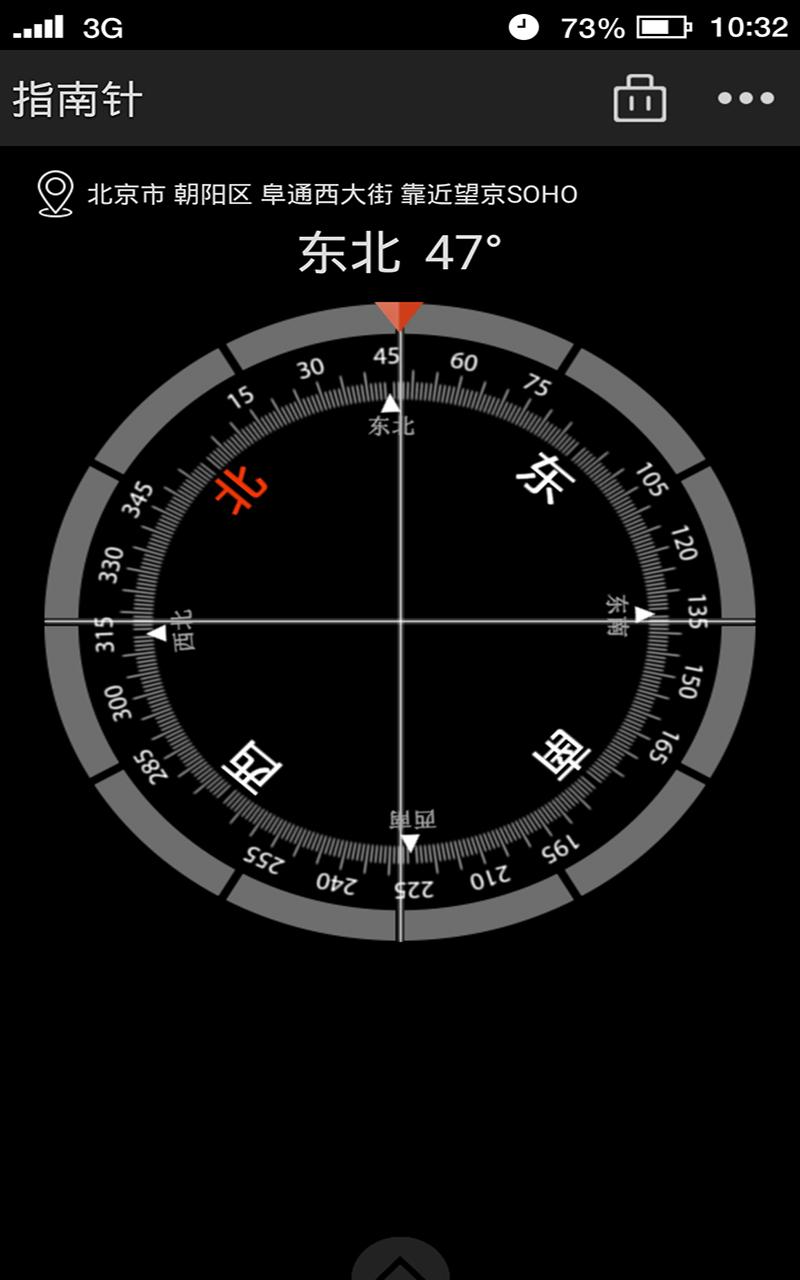800x1280 pixels.
Task: Open the briefcase toolbox icon
Action: pyautogui.click(x=640, y=98)
